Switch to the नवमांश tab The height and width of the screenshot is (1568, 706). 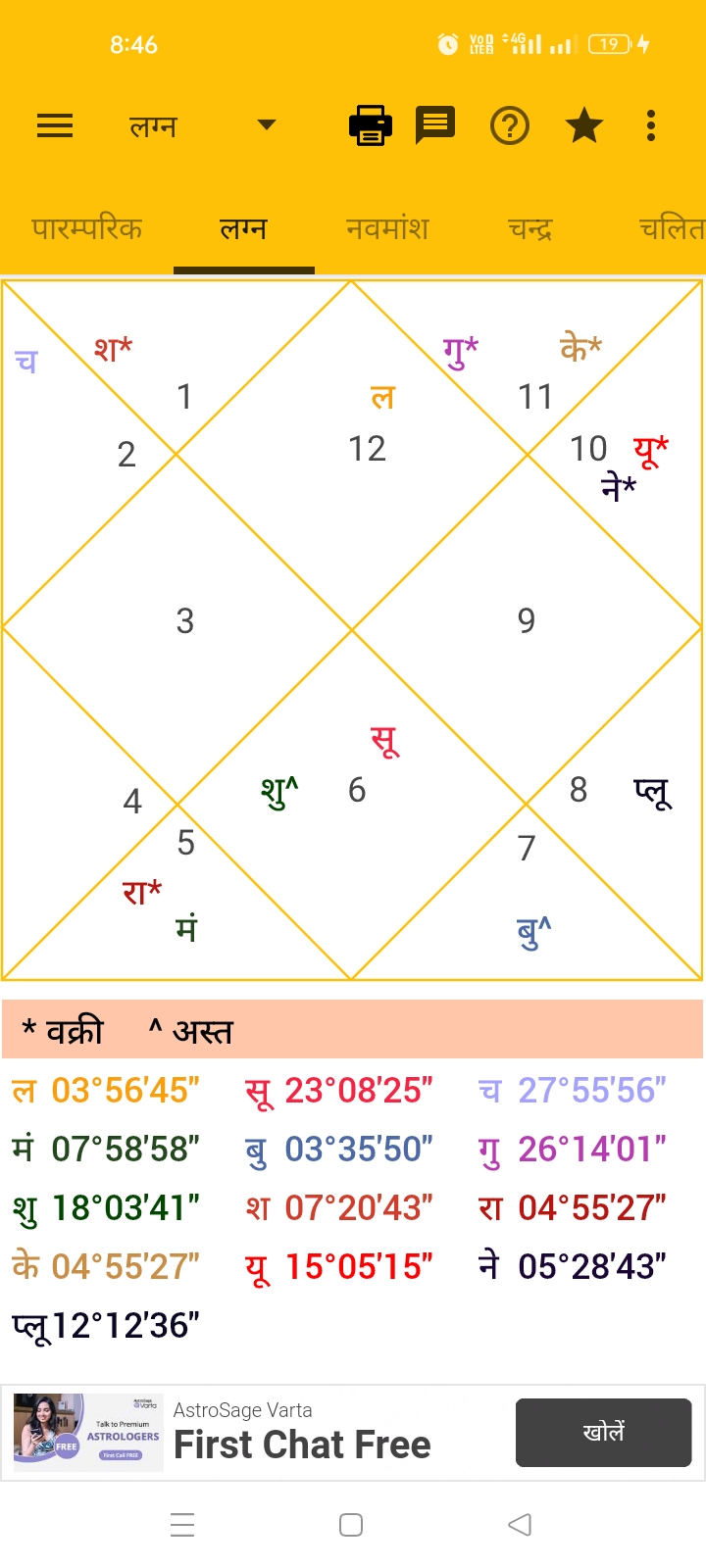[x=387, y=228]
